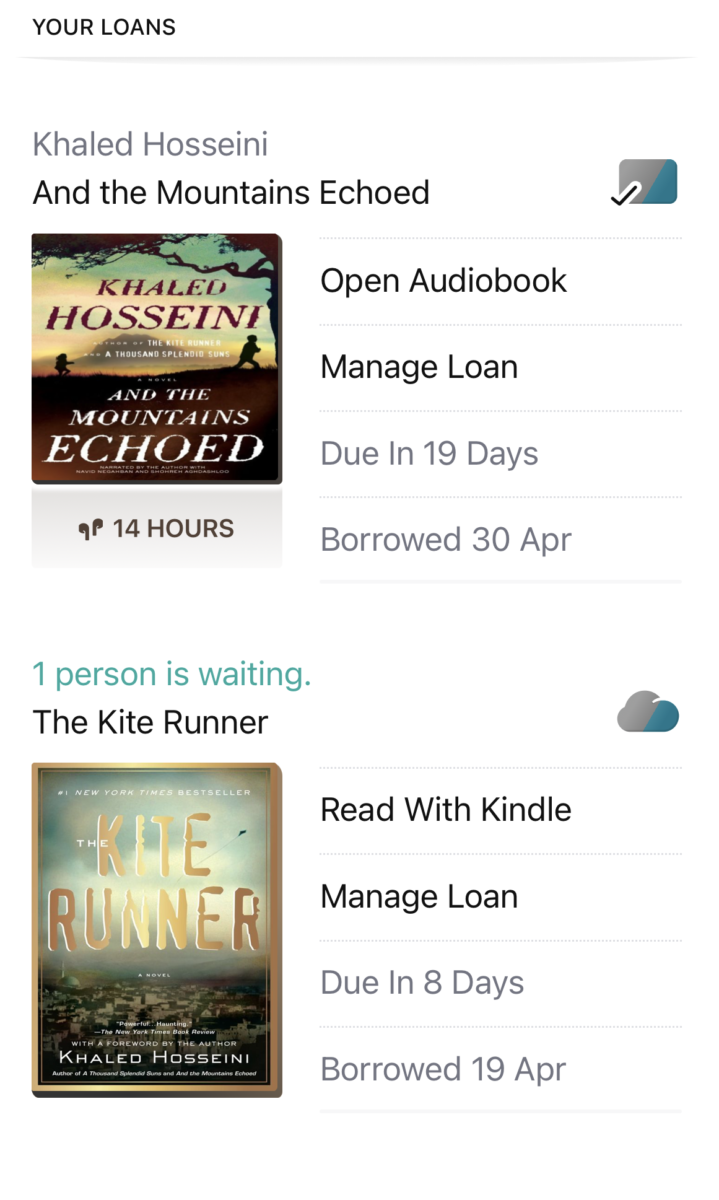The height and width of the screenshot is (1200, 719).
Task: Open The Kite Runner title details
Action: click(150, 722)
